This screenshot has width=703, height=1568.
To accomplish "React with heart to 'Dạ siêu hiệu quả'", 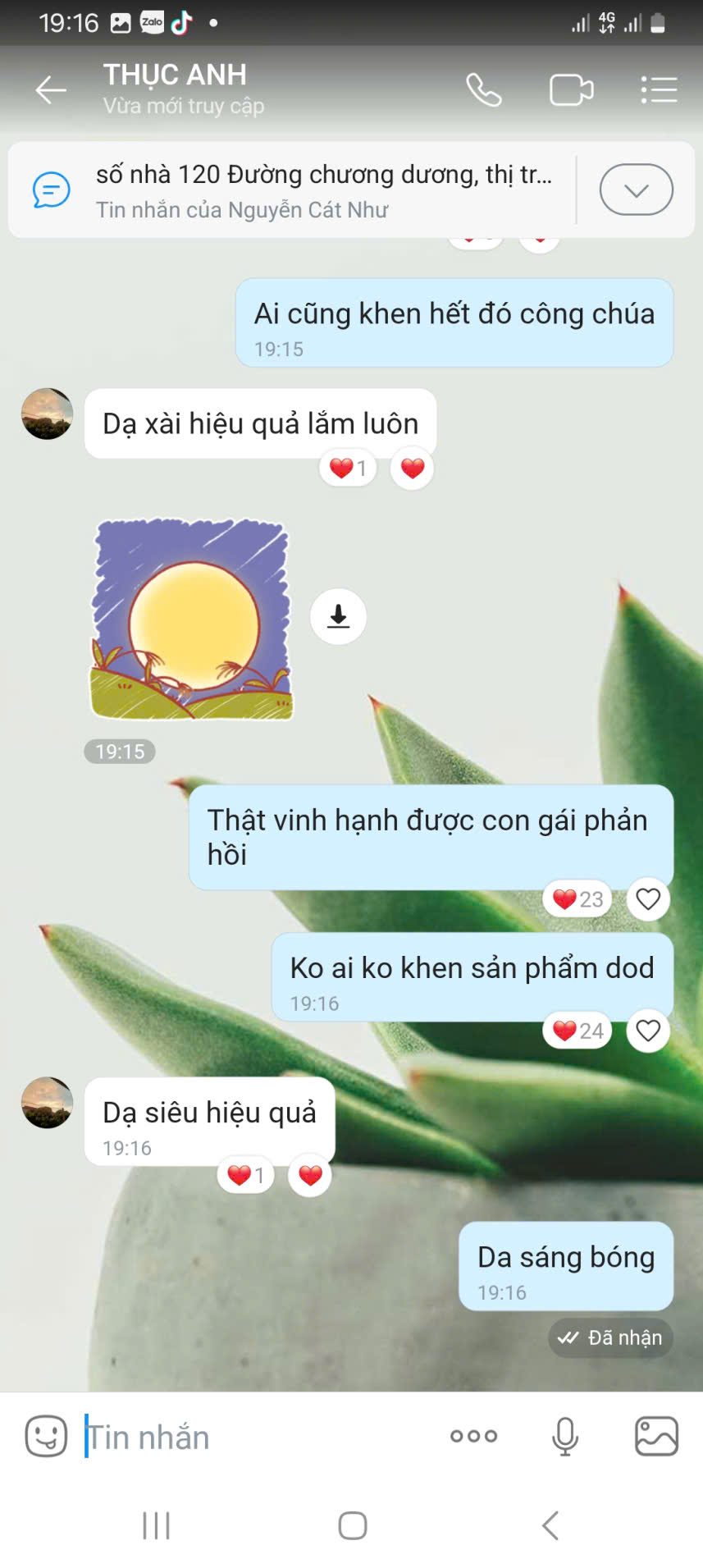I will [310, 1176].
